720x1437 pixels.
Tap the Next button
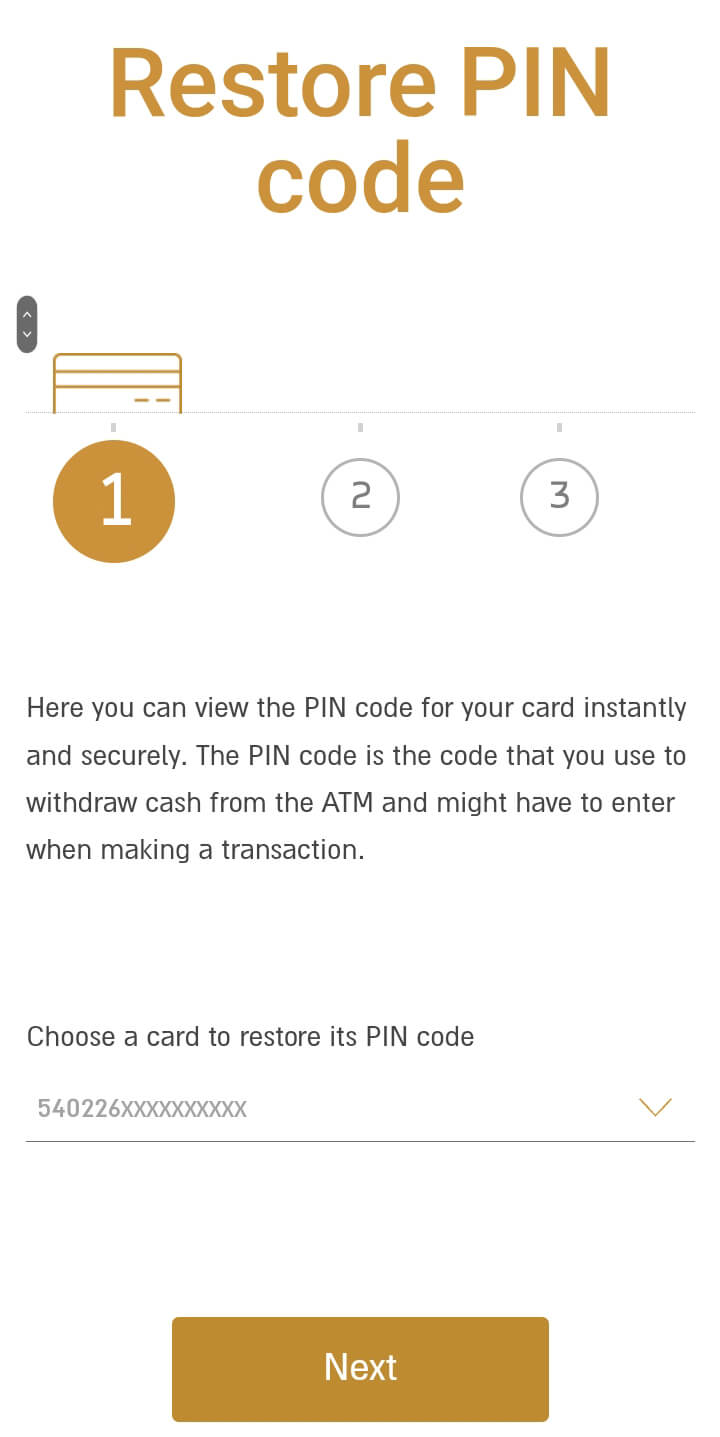360,1368
